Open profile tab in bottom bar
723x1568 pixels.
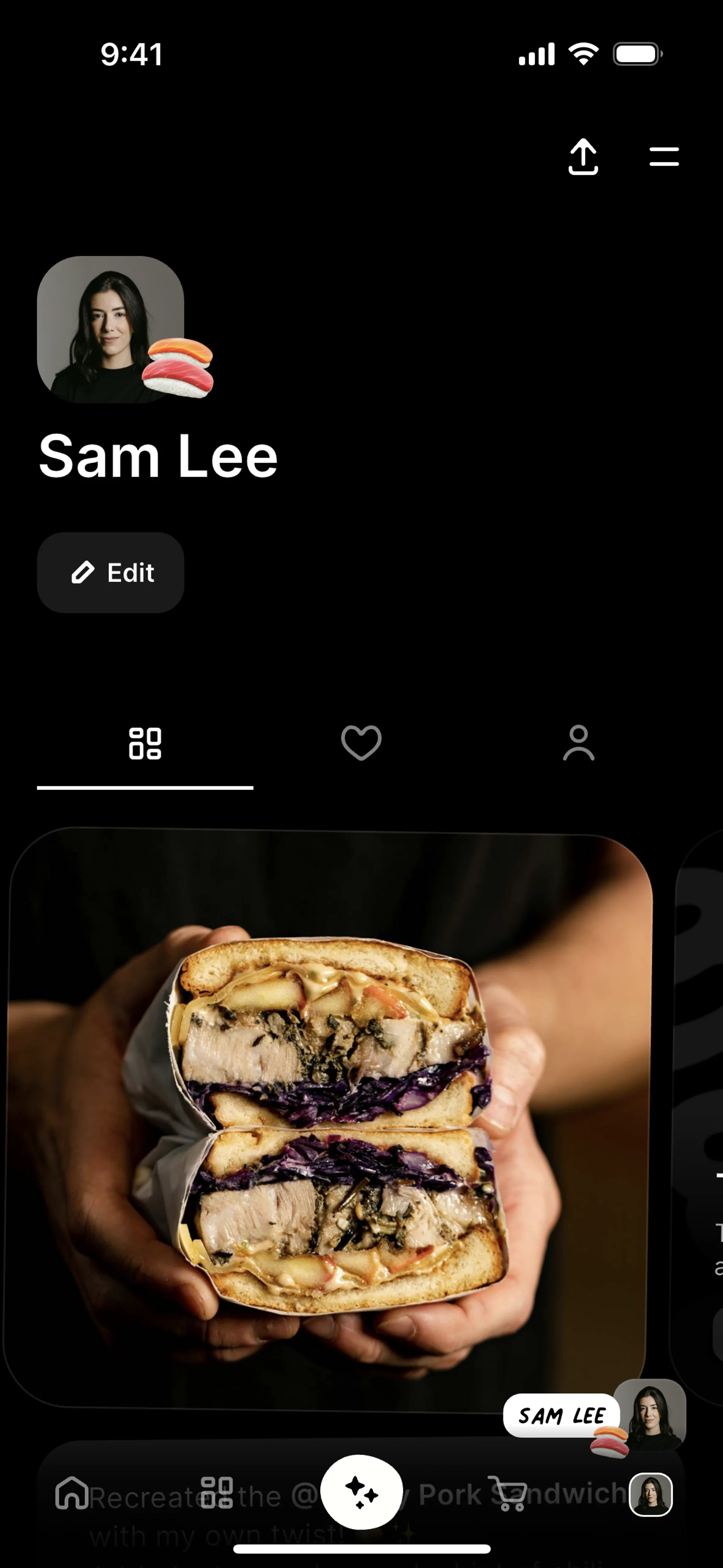(x=650, y=1494)
